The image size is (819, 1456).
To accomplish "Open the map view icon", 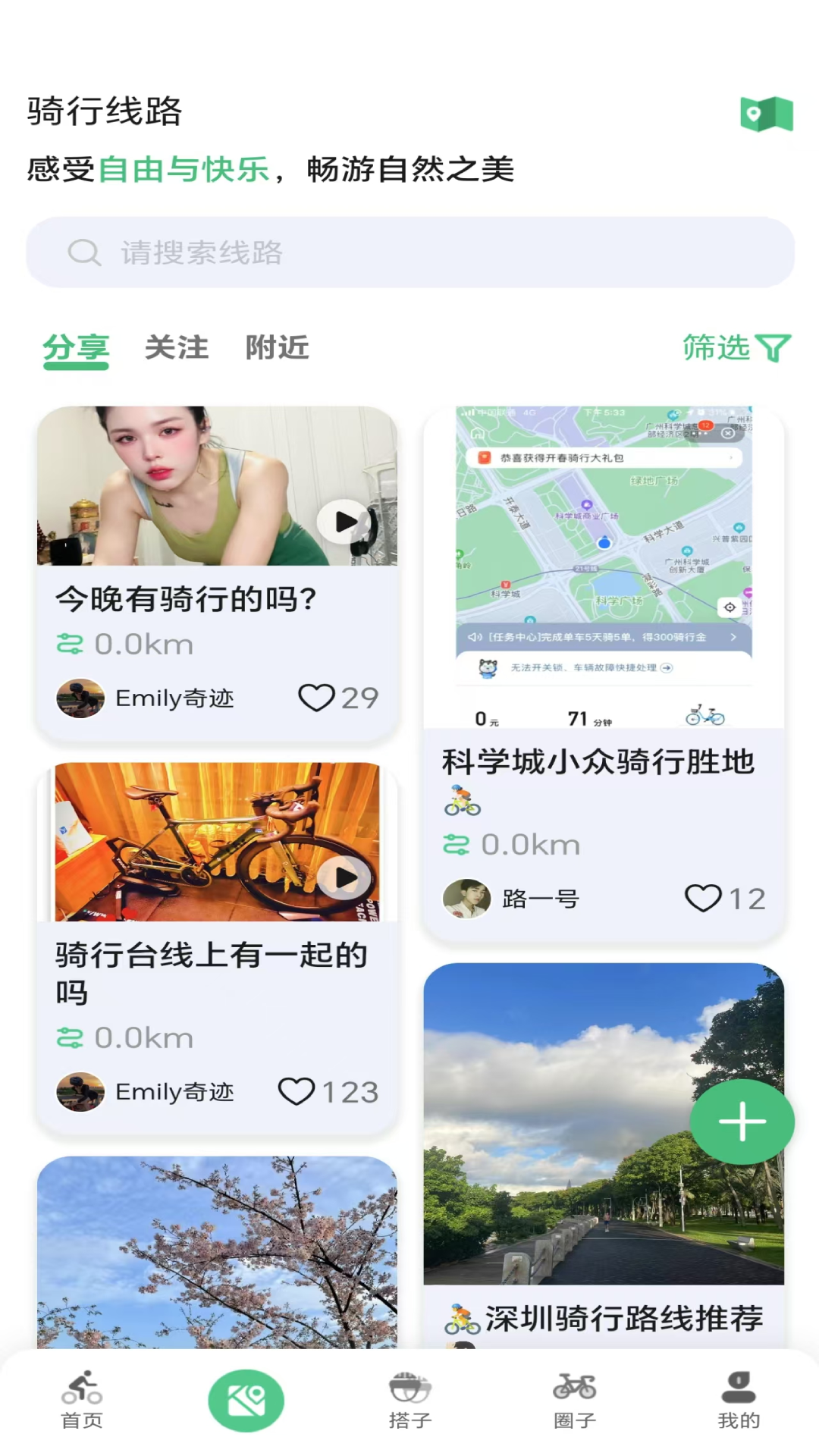I will (766, 115).
